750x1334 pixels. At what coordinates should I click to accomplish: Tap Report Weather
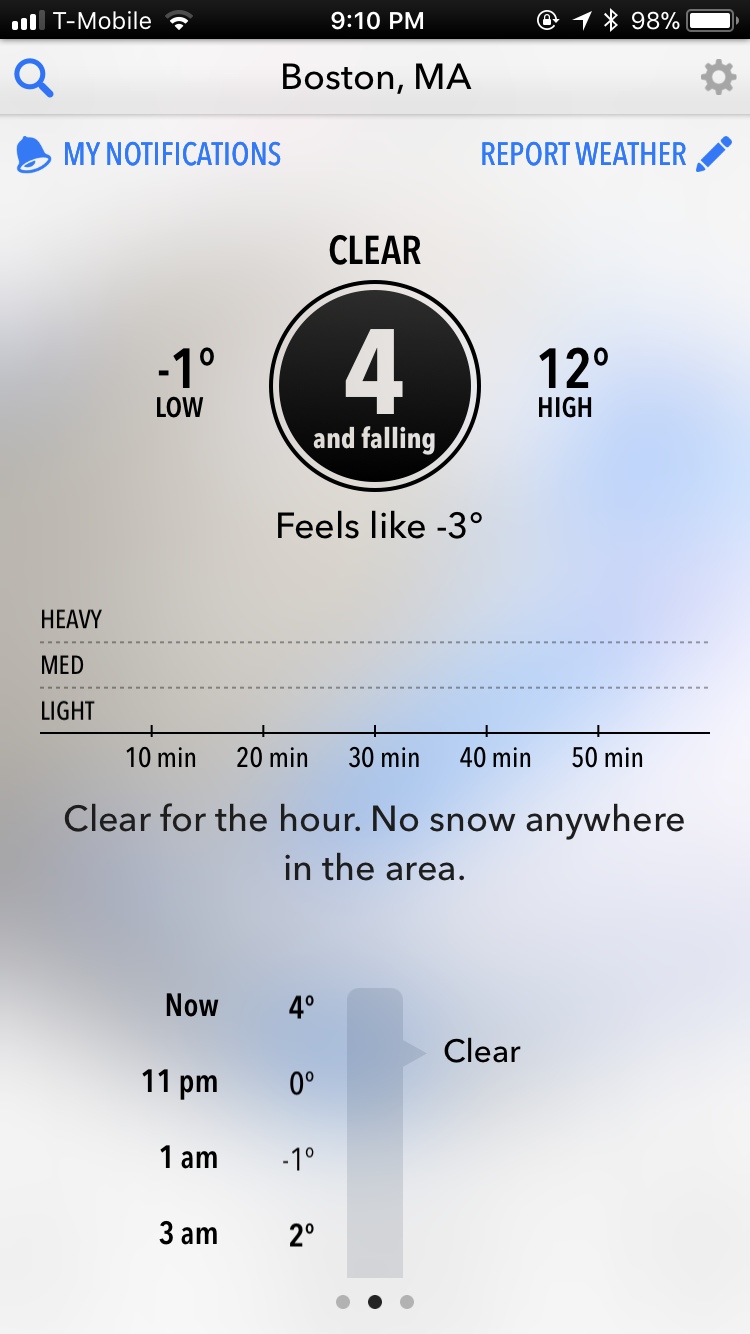(605, 154)
